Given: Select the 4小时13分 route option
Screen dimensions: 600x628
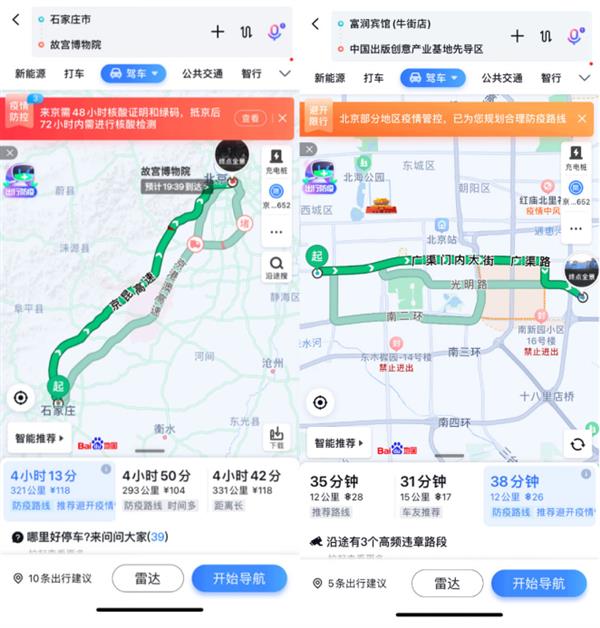Looking at the screenshot, I should pos(55,489).
